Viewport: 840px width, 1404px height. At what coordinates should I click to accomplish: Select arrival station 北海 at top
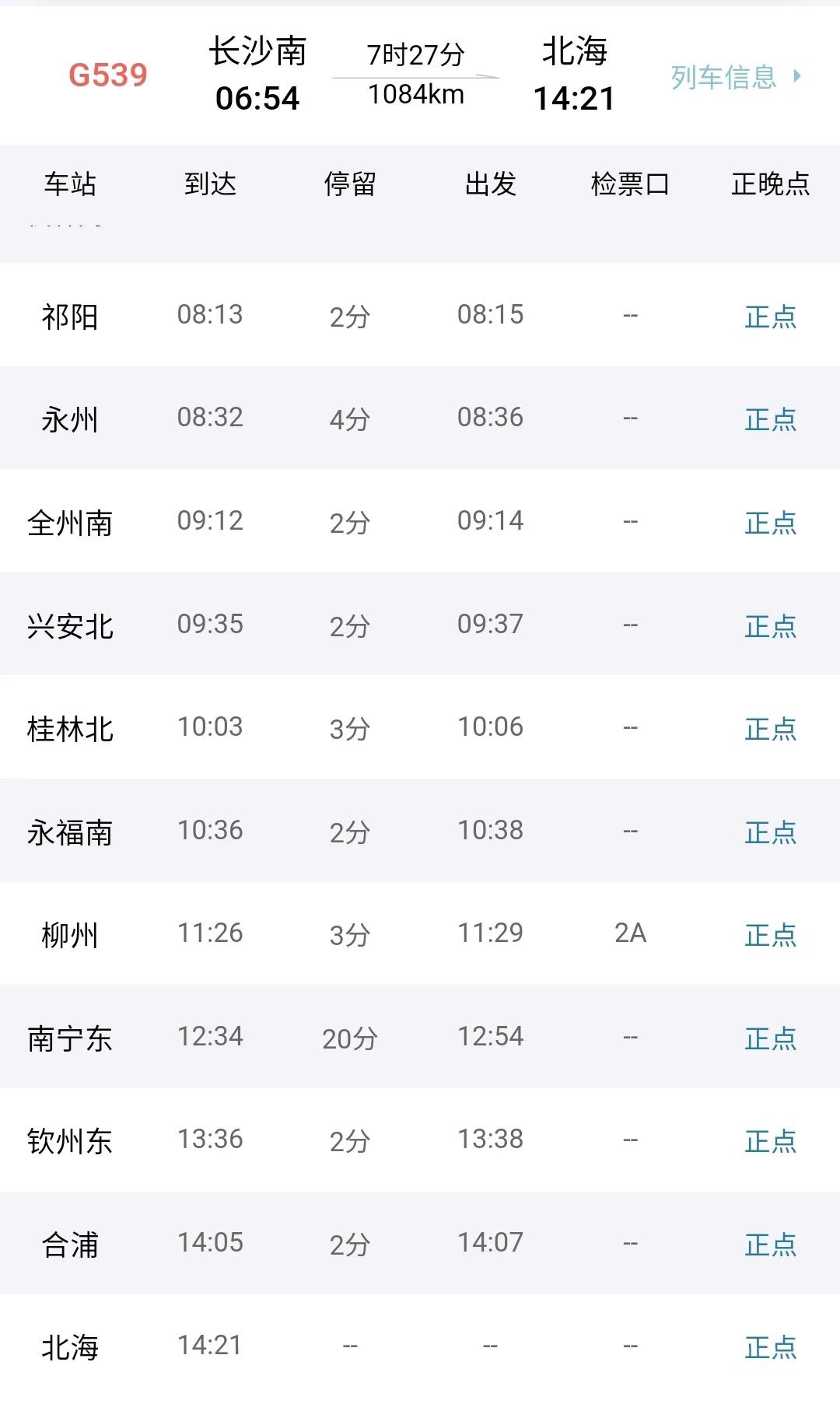tap(574, 51)
